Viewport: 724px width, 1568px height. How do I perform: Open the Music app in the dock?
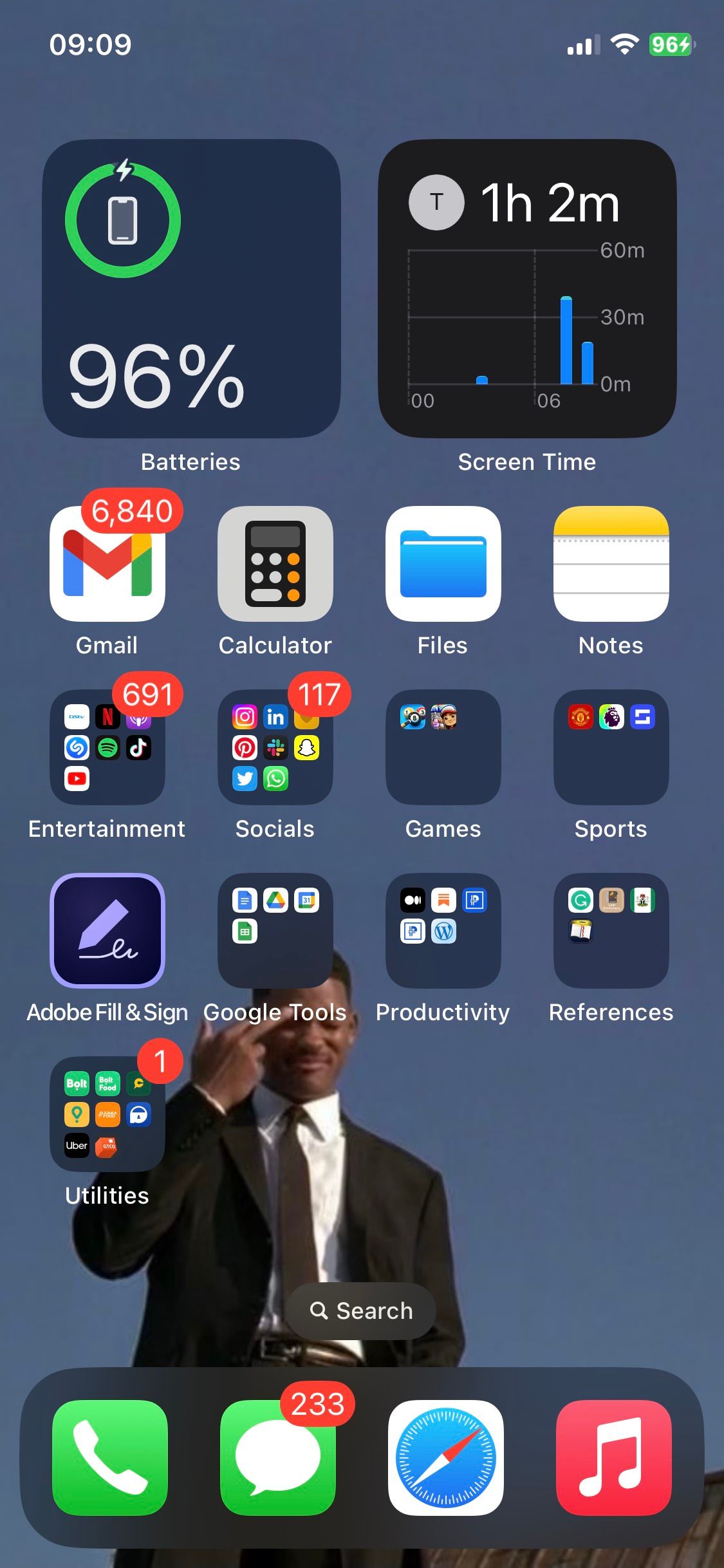point(614,1458)
